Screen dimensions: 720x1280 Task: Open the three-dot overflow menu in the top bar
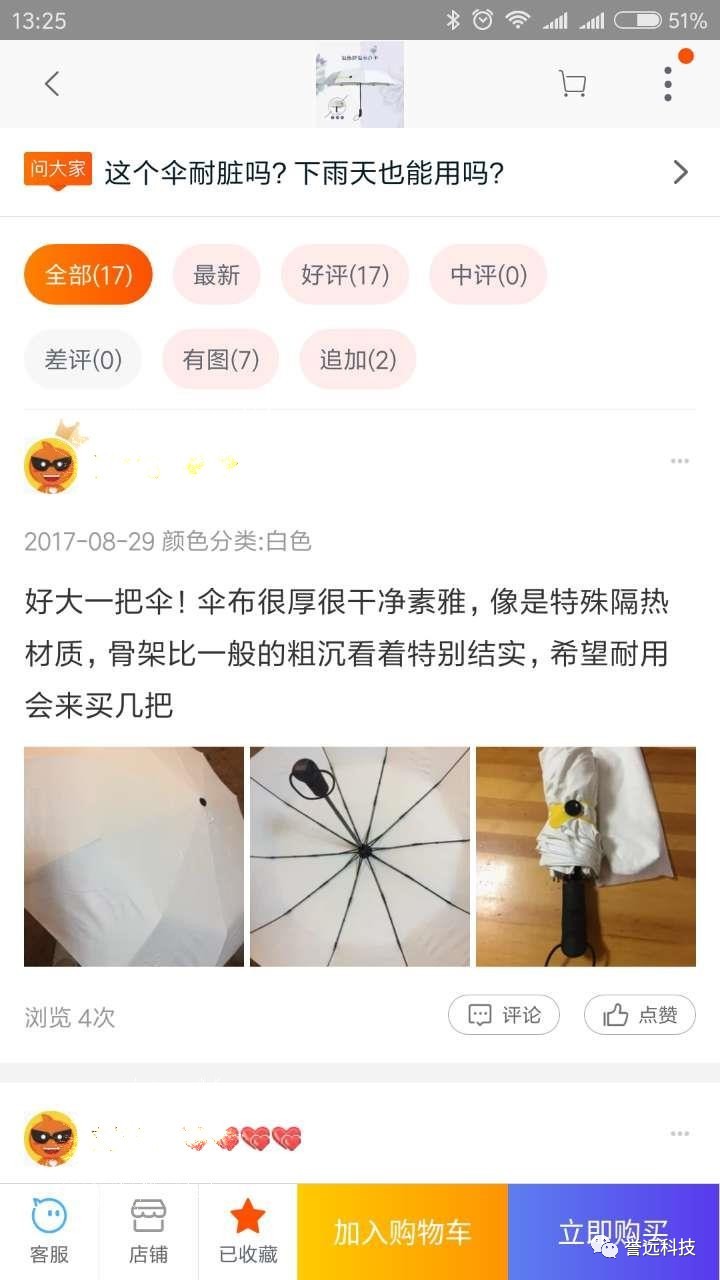click(x=668, y=84)
